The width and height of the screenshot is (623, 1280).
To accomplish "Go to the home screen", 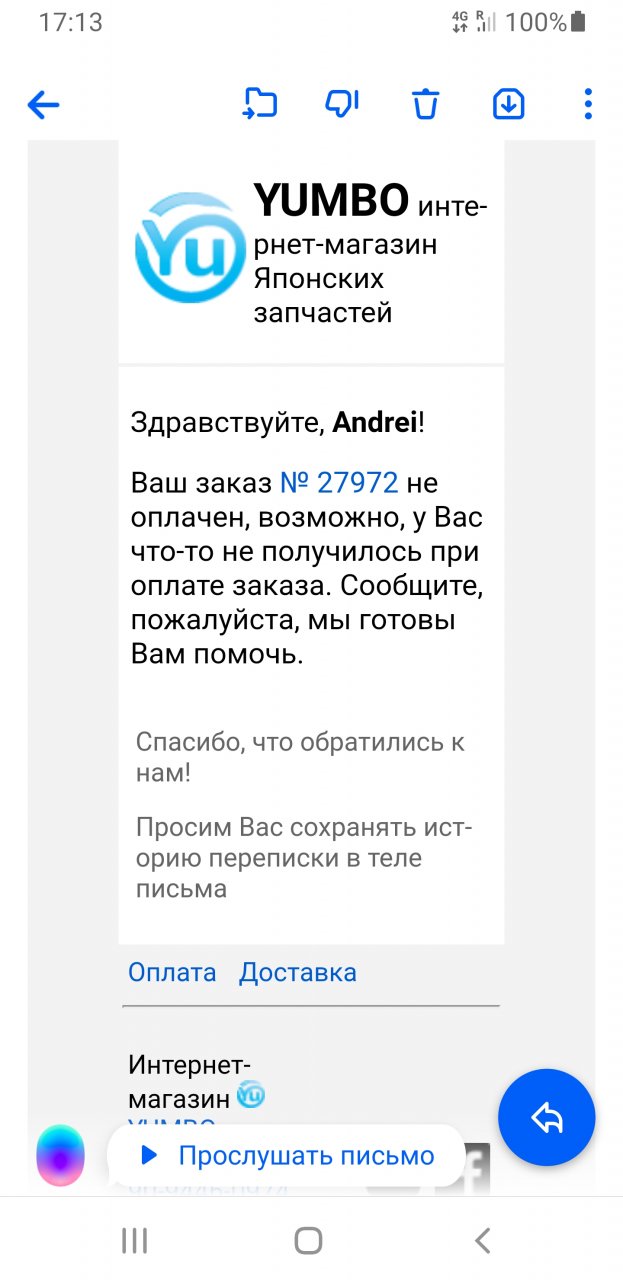I will 309,1241.
